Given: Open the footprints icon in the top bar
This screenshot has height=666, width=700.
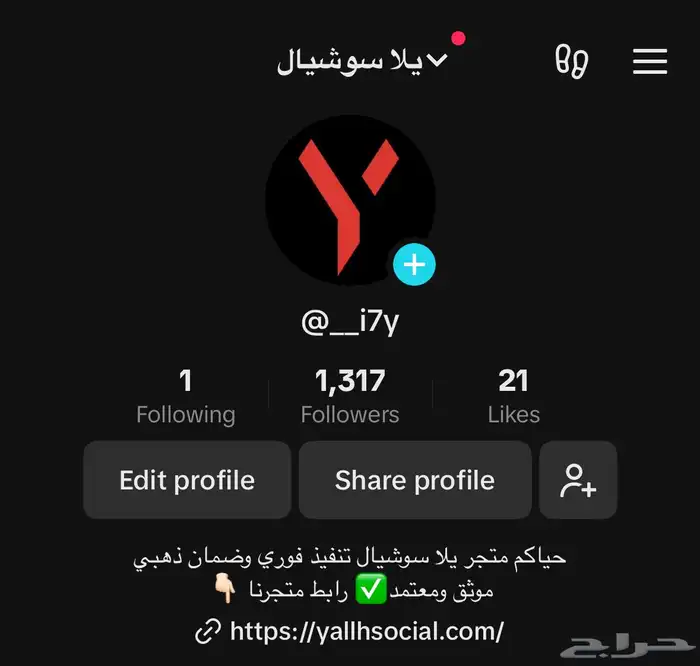Looking at the screenshot, I should [572, 61].
